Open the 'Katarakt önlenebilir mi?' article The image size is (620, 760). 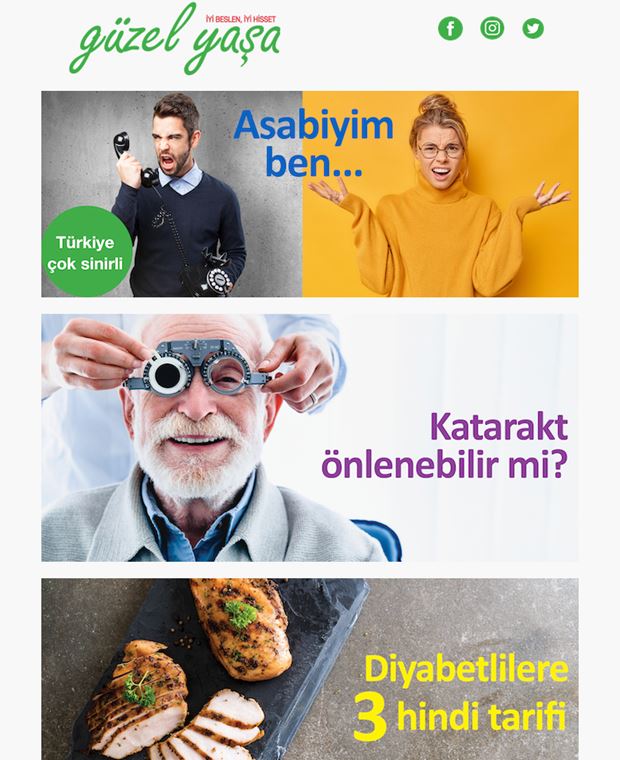310,438
